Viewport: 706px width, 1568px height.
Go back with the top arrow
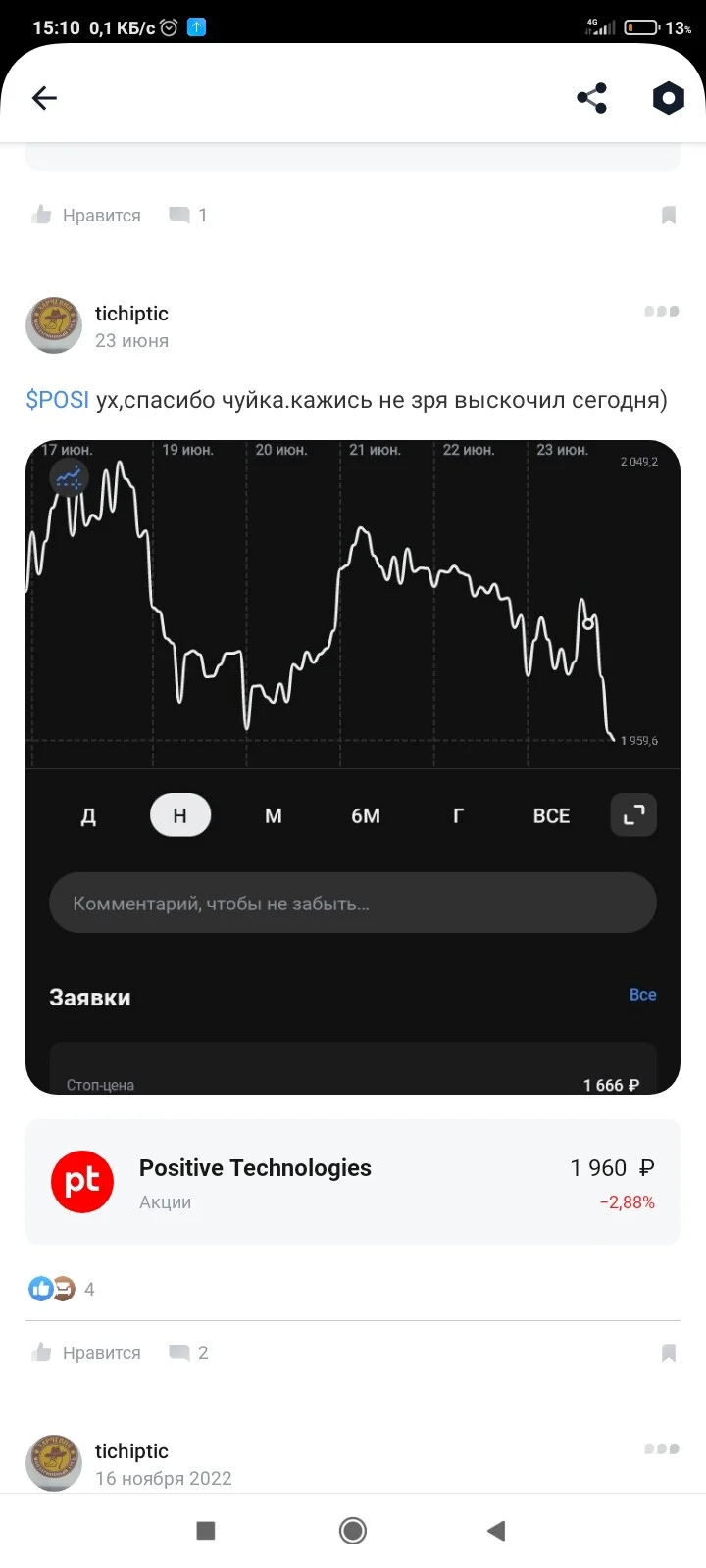pos(44,98)
